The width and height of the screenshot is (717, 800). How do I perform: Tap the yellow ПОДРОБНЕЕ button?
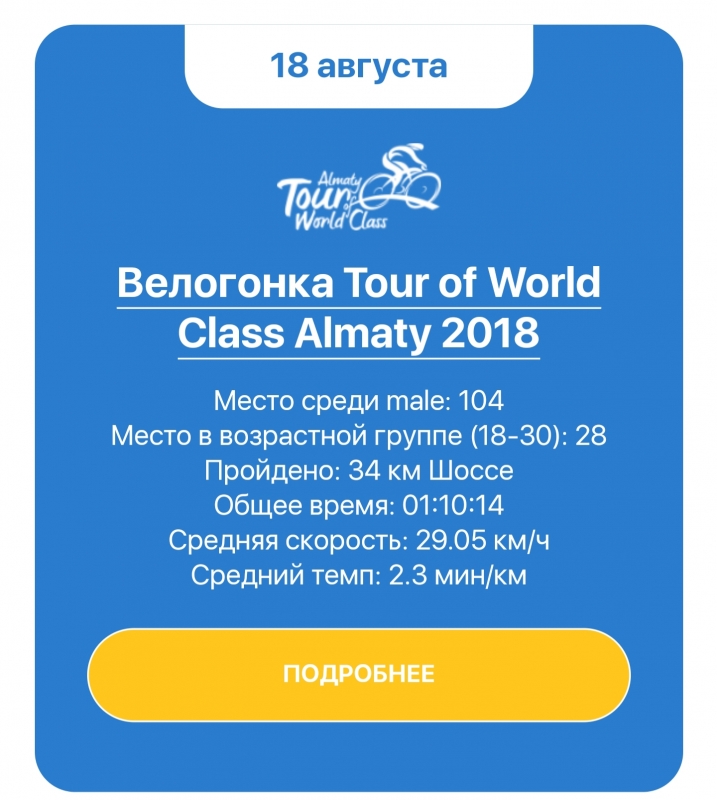point(358,673)
